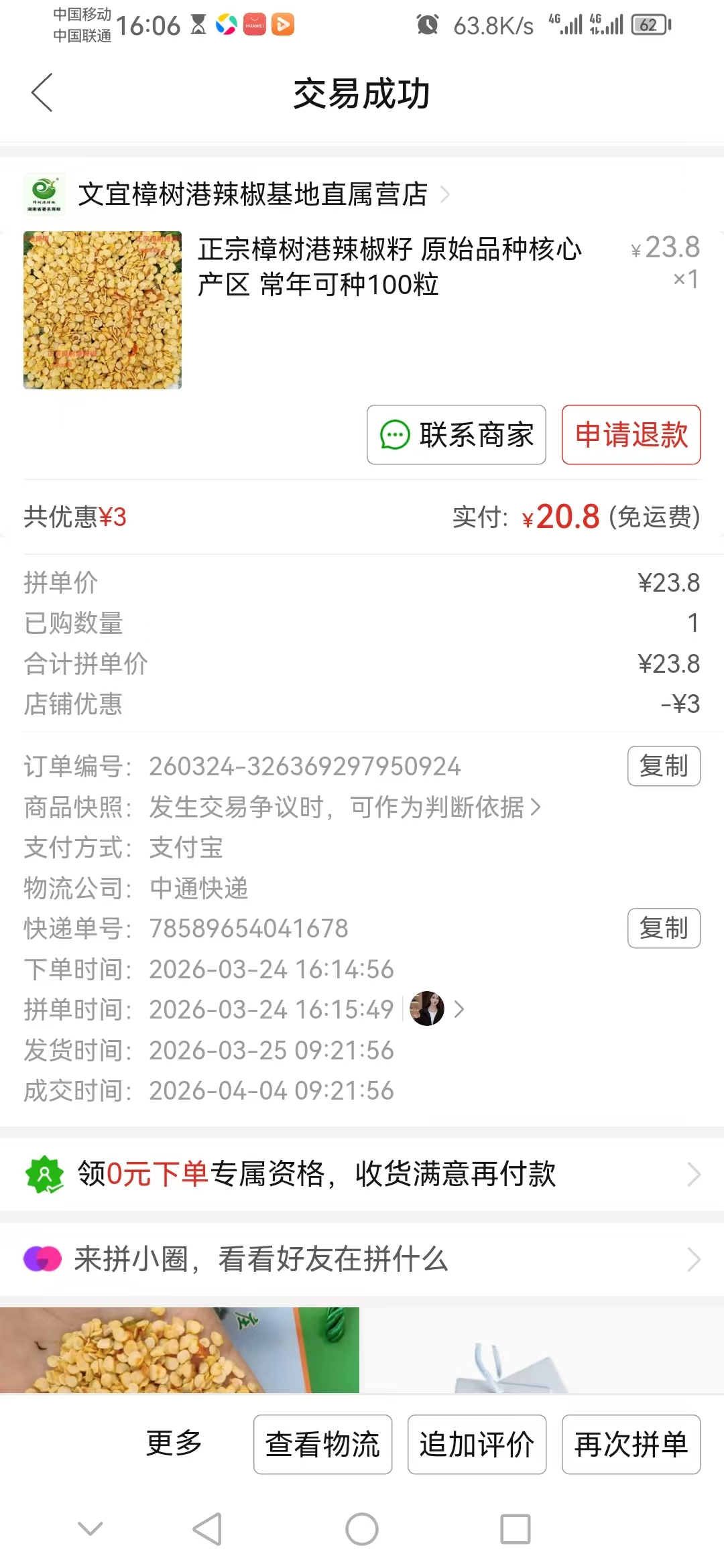This screenshot has width=724, height=1568.
Task: Tap 追加评价 to add a review
Action: tap(477, 1444)
